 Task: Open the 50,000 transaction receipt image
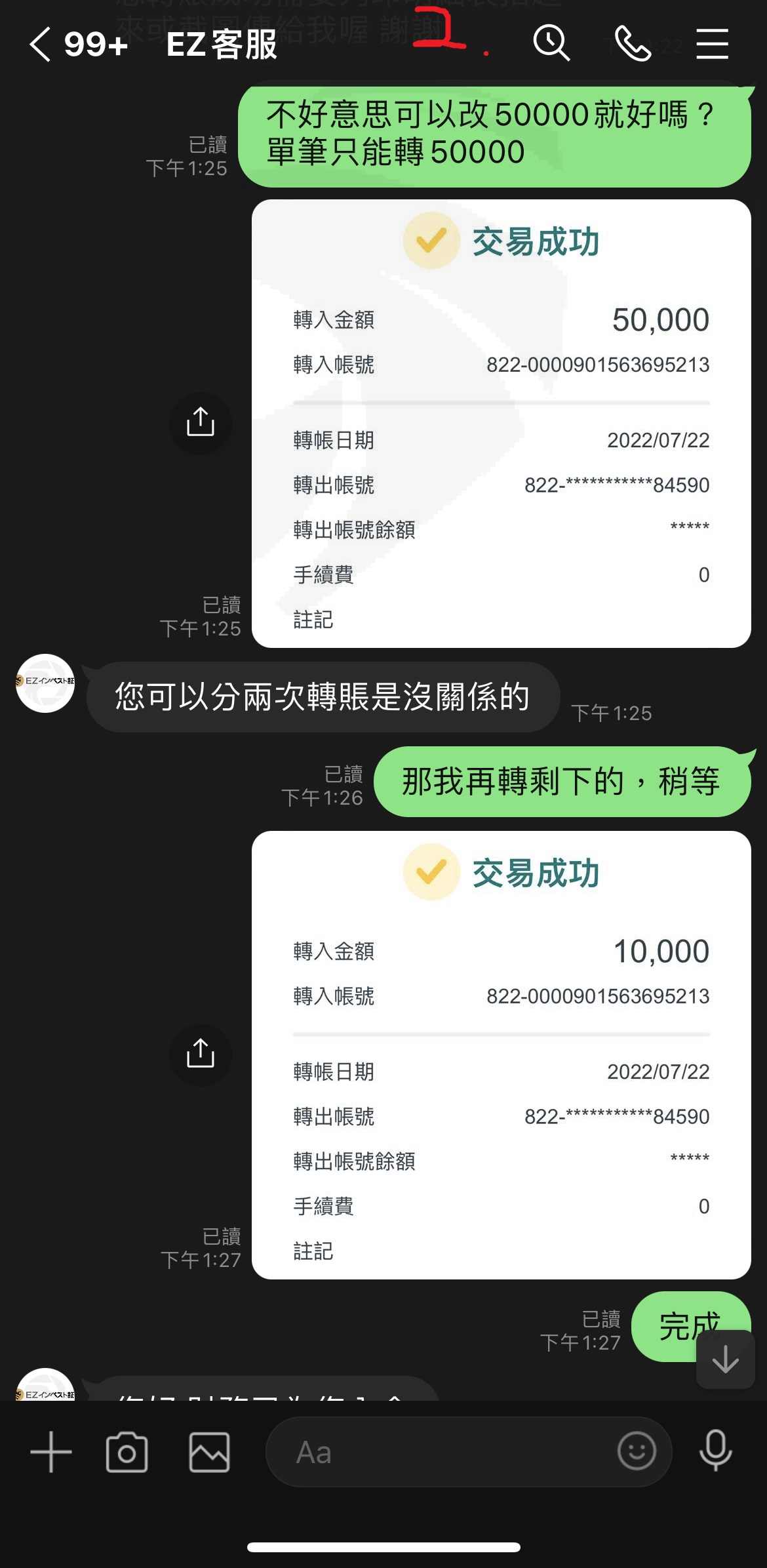501,424
